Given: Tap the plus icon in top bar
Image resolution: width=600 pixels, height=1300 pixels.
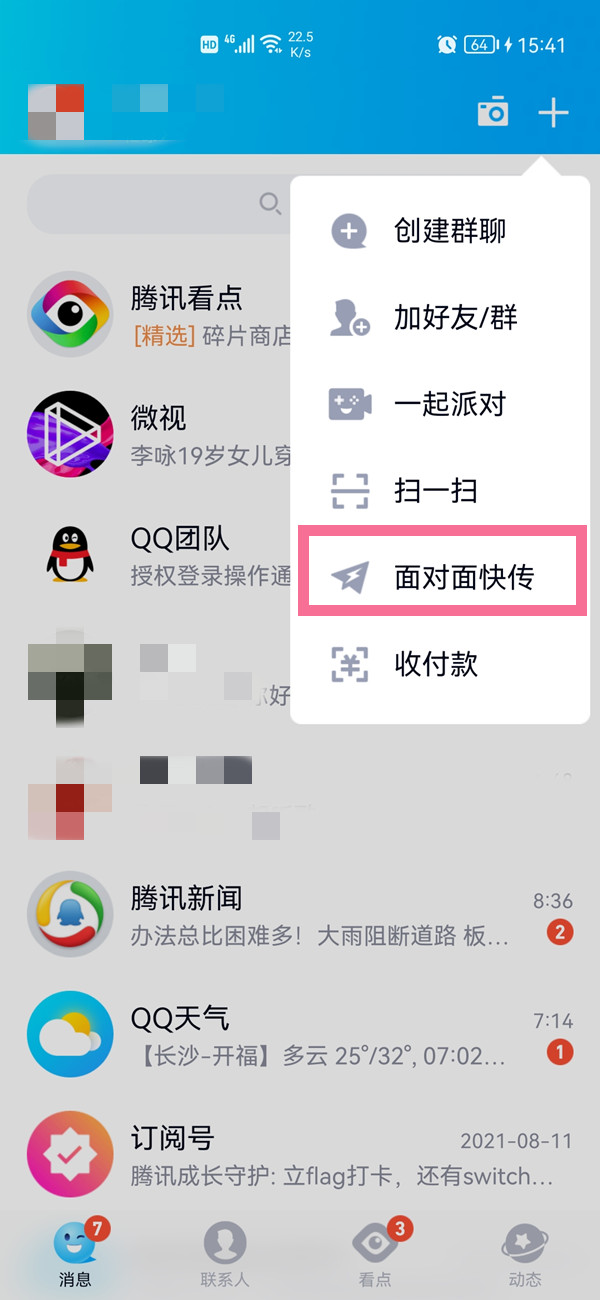Looking at the screenshot, I should (x=553, y=113).
